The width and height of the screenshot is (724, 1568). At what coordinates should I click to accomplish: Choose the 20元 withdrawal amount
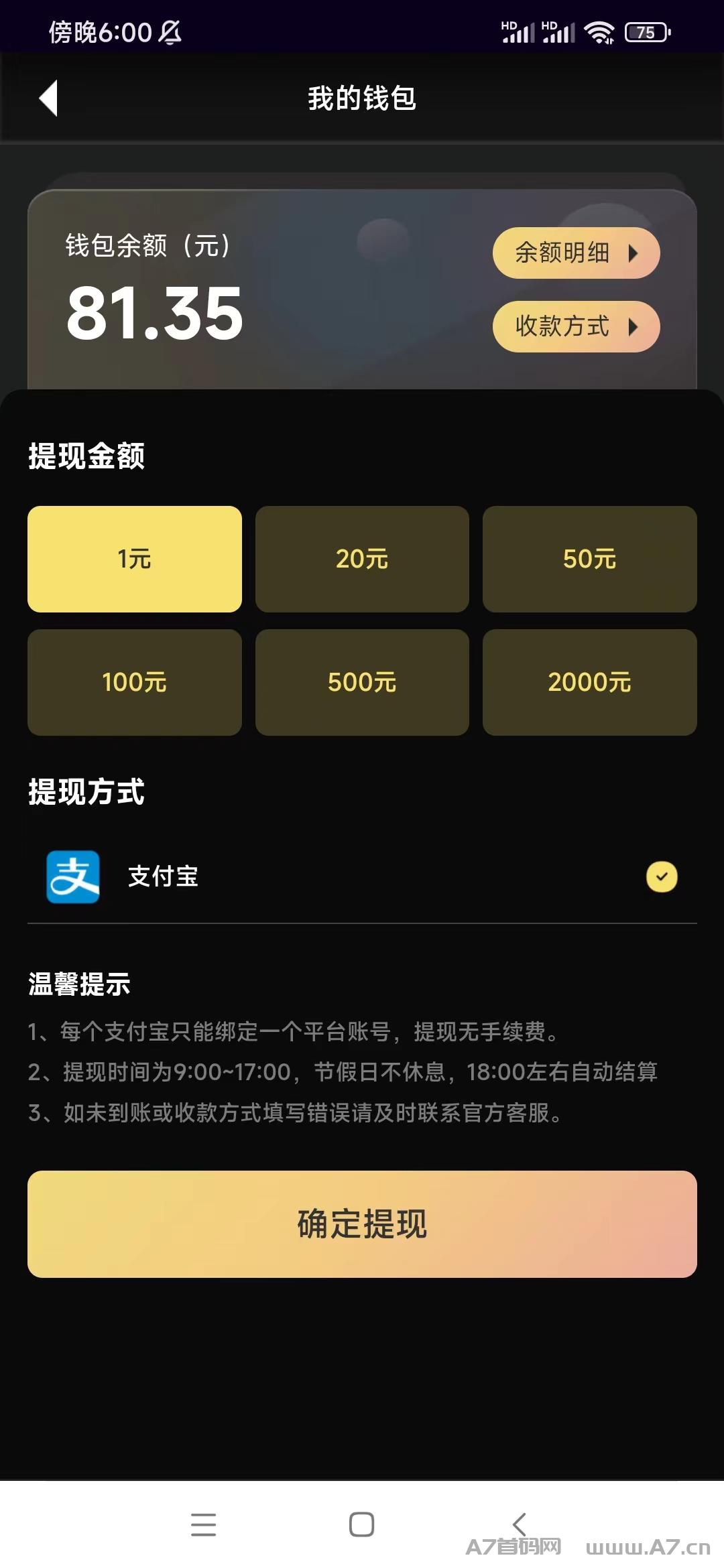point(362,559)
